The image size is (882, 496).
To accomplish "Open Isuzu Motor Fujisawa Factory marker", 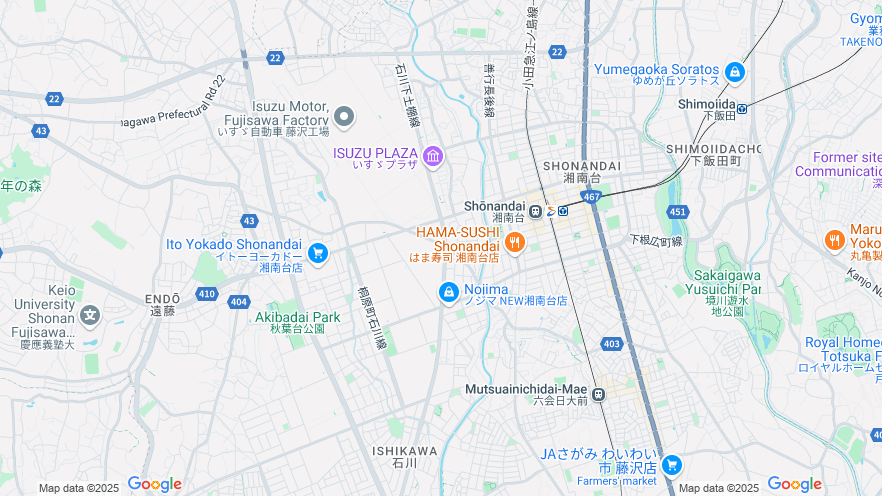I will click(344, 117).
